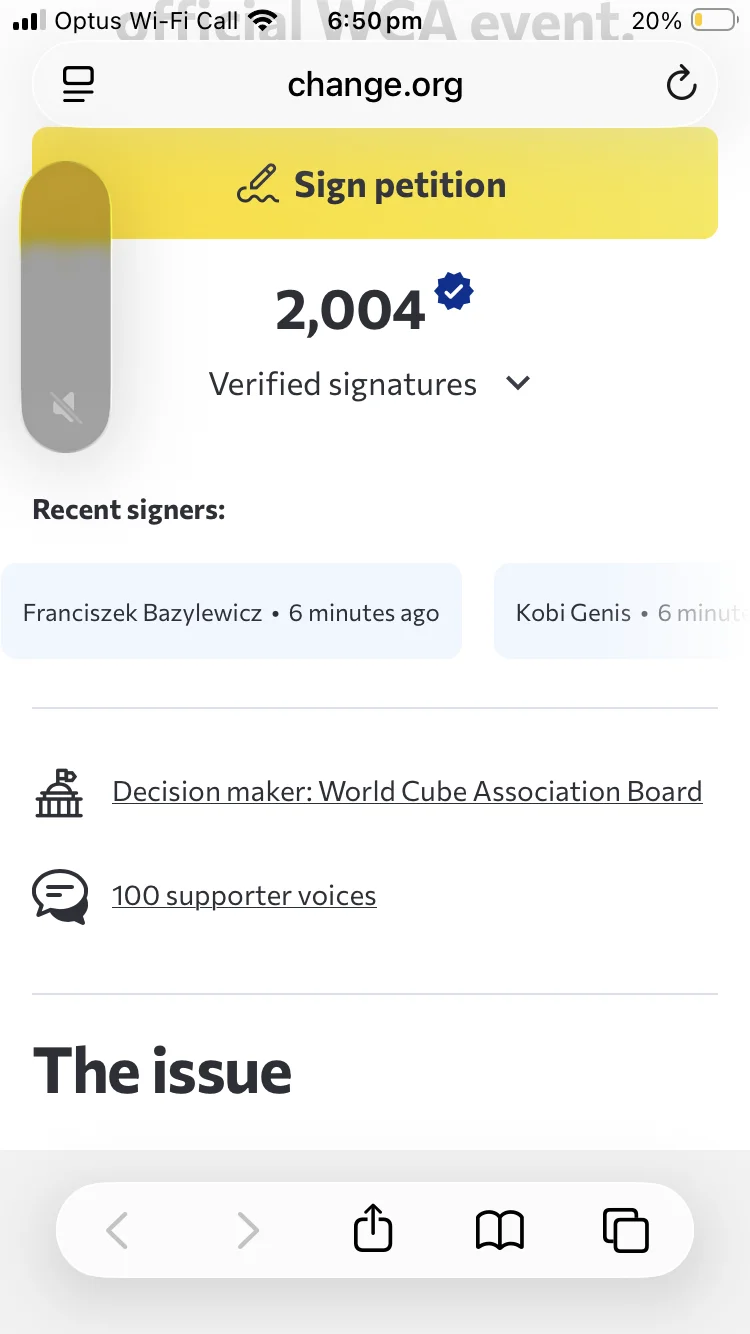Share this page from the Safari toolbar
The width and height of the screenshot is (750, 1334).
tap(374, 1229)
